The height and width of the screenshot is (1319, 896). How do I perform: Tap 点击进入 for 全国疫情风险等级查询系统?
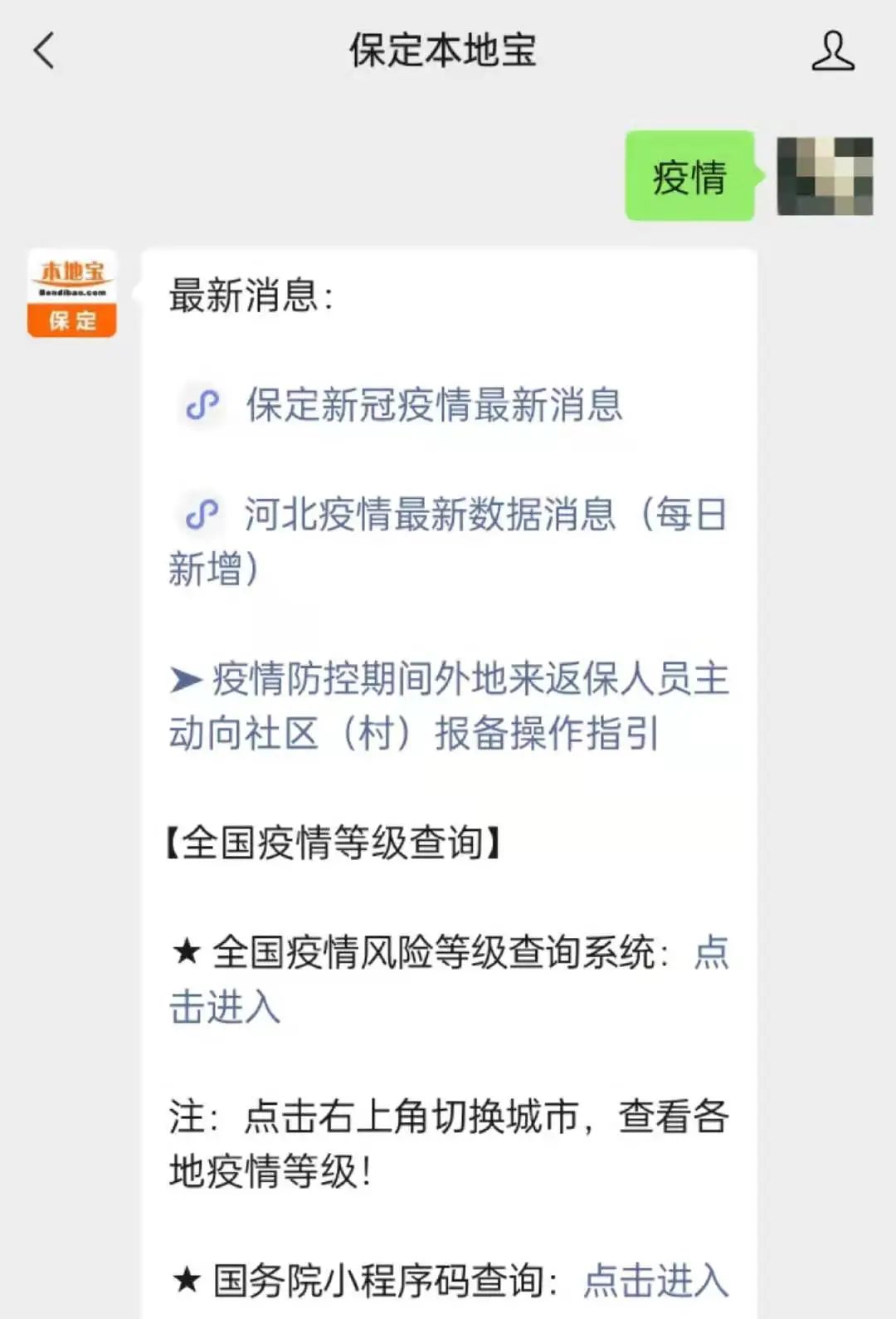tap(224, 1008)
